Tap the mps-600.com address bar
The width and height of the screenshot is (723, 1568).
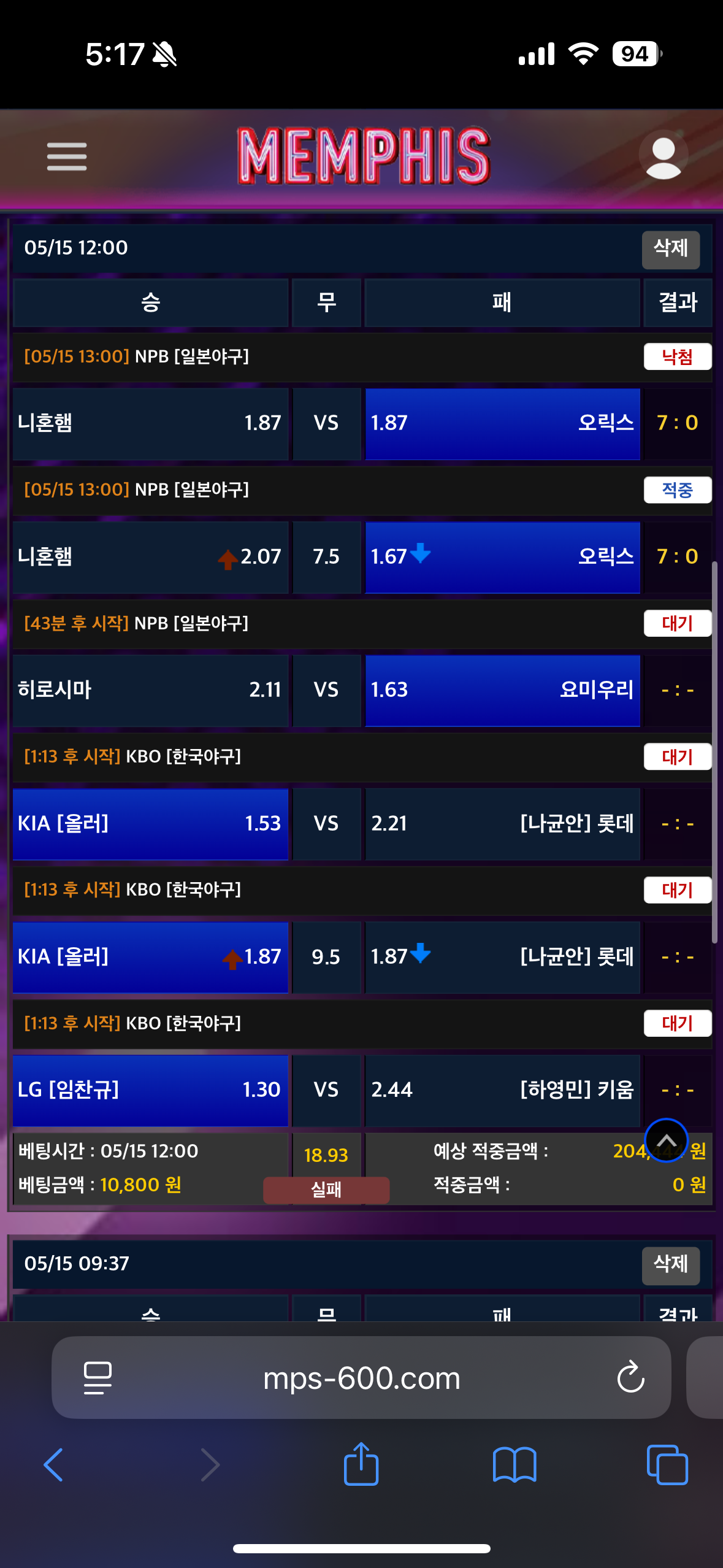(361, 1378)
